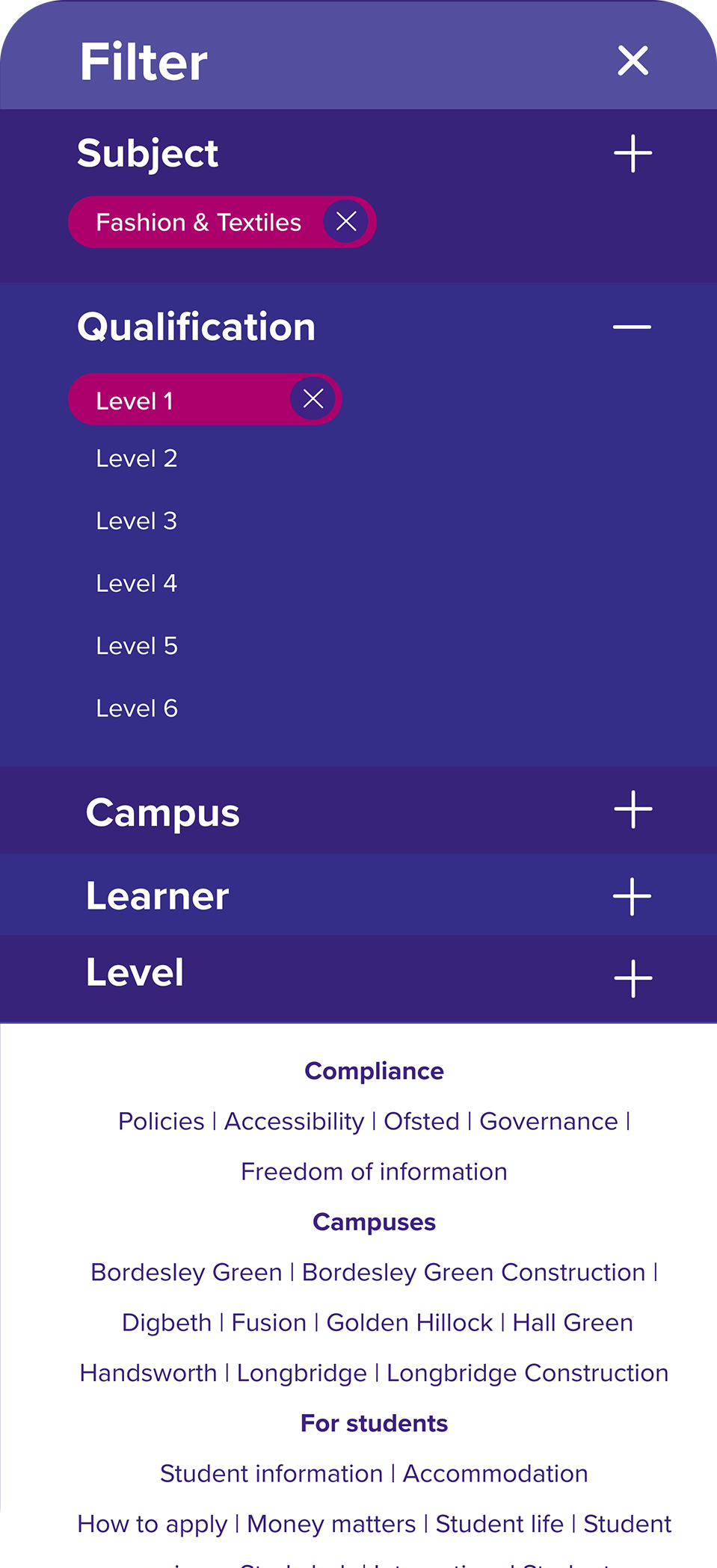The image size is (717, 1568).
Task: Visit the Accommodation page
Action: 495,1474
